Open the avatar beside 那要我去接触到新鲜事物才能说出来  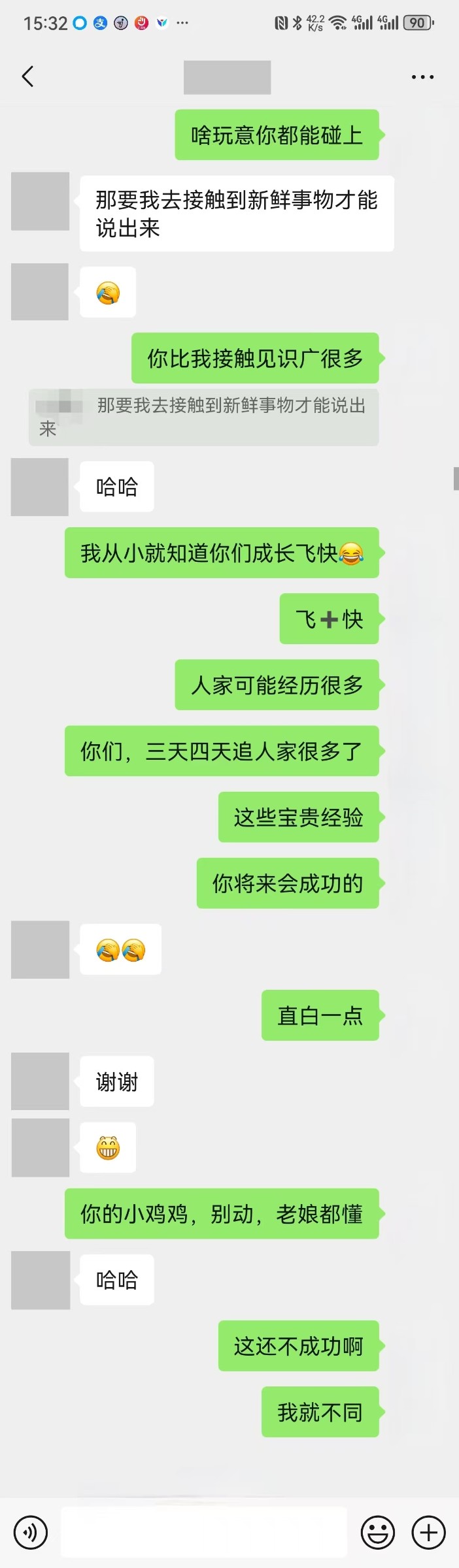pos(40,201)
